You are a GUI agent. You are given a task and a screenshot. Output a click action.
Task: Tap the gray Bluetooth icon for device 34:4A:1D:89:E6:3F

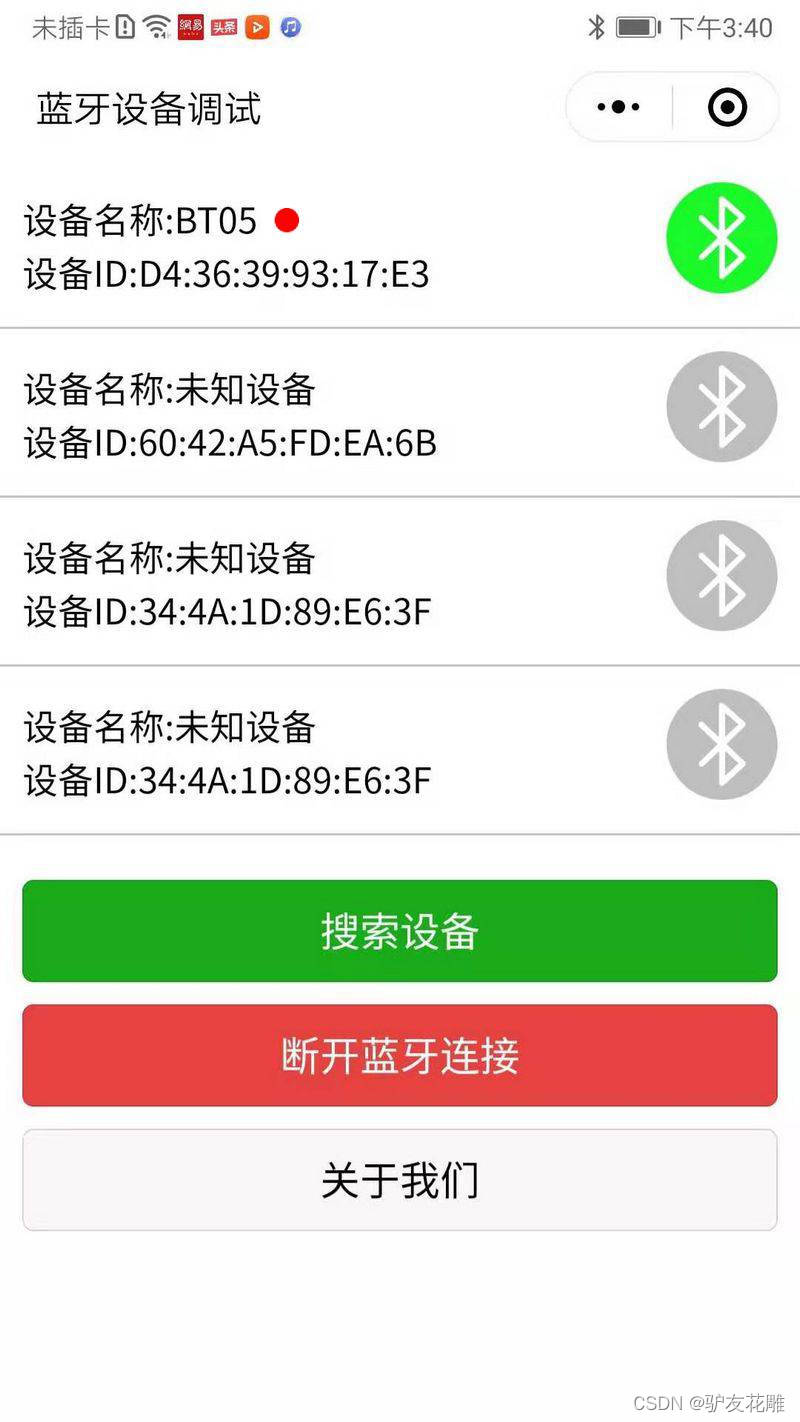(722, 575)
